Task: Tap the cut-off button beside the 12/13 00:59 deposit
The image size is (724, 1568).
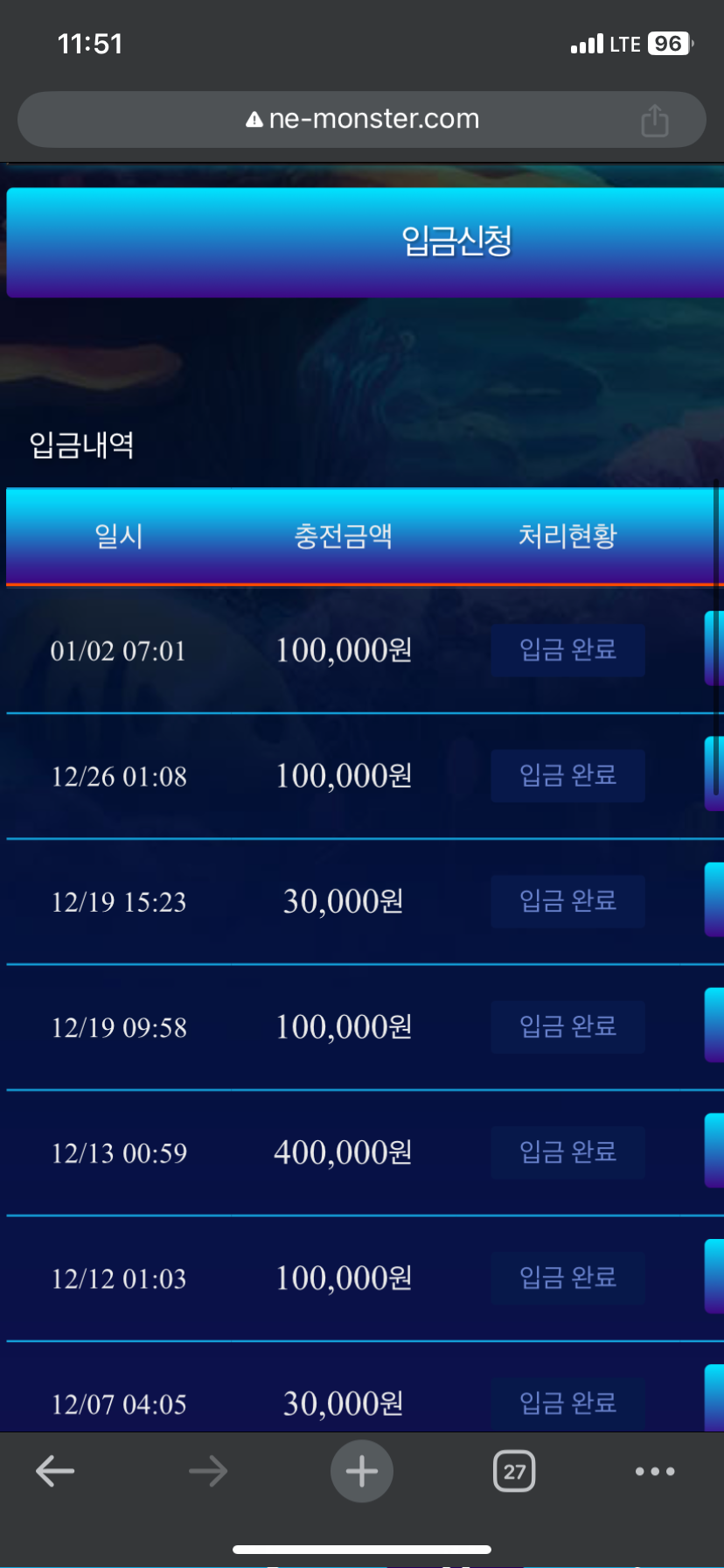Action: [x=714, y=1151]
